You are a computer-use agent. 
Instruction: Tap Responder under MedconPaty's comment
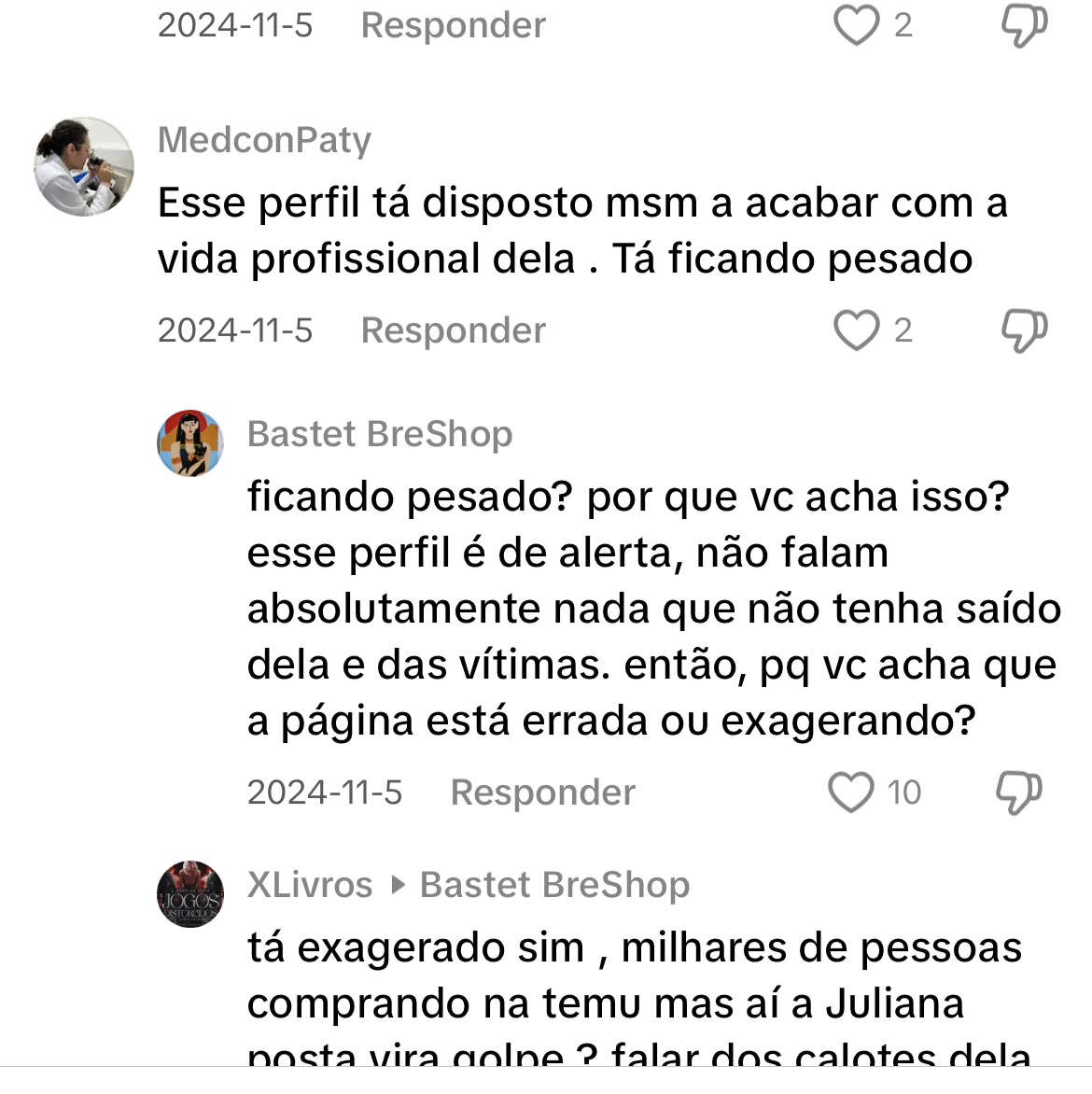click(453, 330)
